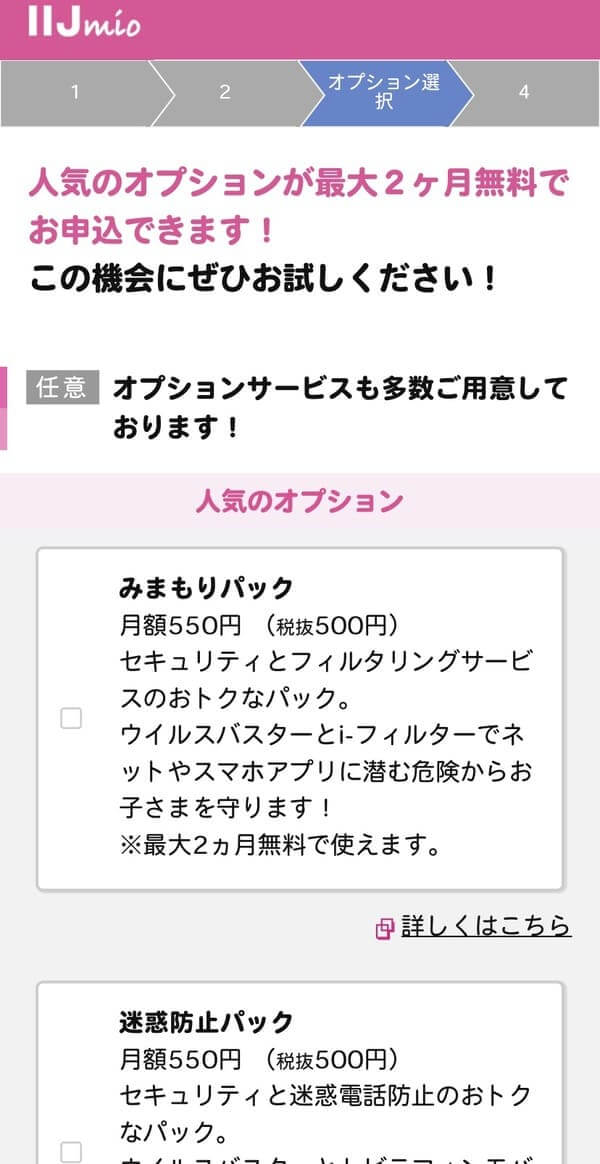Check the みまもりパック option checkbox

[x=71, y=719]
